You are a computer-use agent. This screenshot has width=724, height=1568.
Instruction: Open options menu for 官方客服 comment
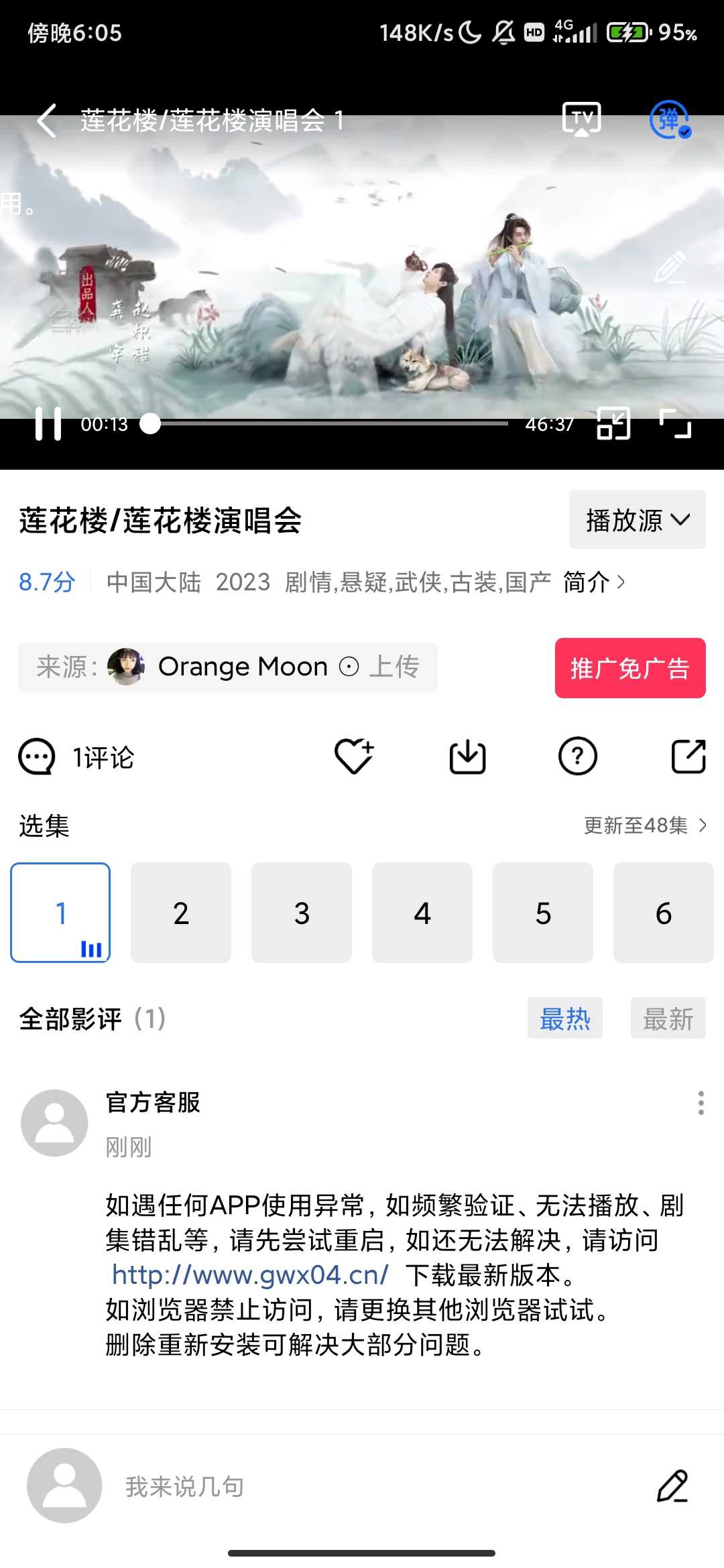[x=701, y=1102]
